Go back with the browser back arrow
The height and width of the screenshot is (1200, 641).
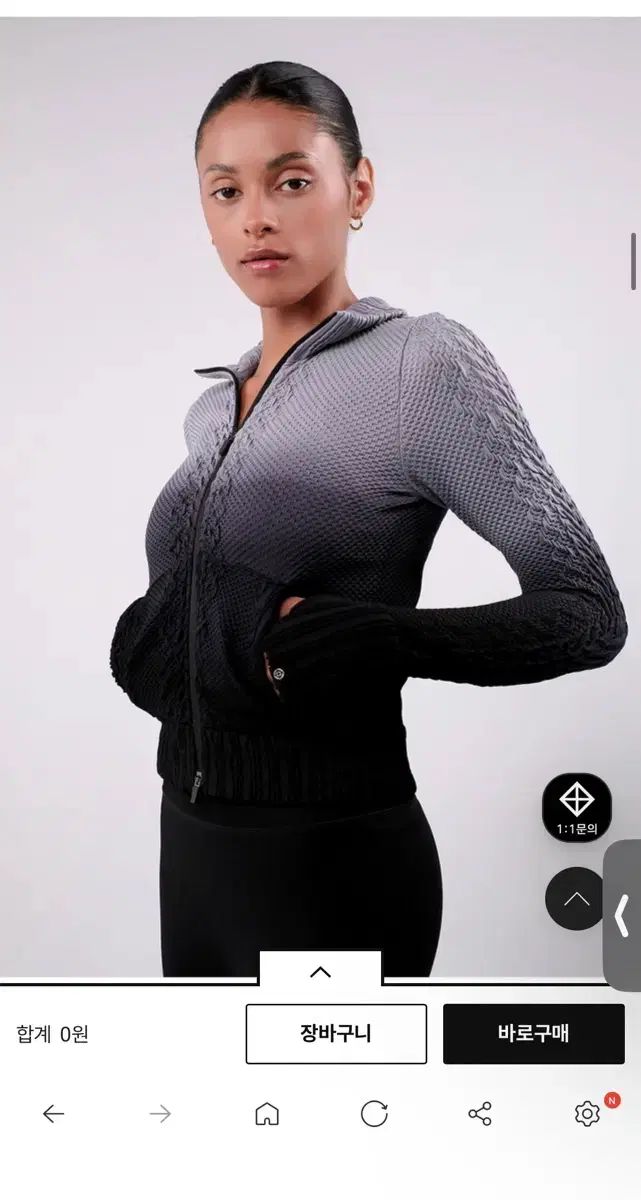(x=53, y=1114)
